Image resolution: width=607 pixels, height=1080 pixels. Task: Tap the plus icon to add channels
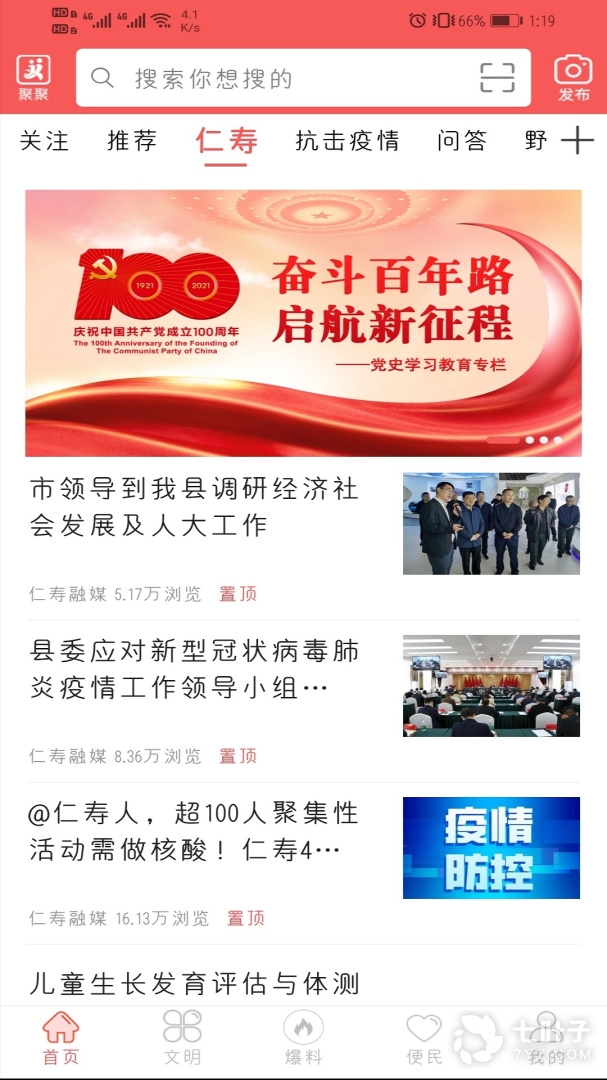click(x=577, y=141)
